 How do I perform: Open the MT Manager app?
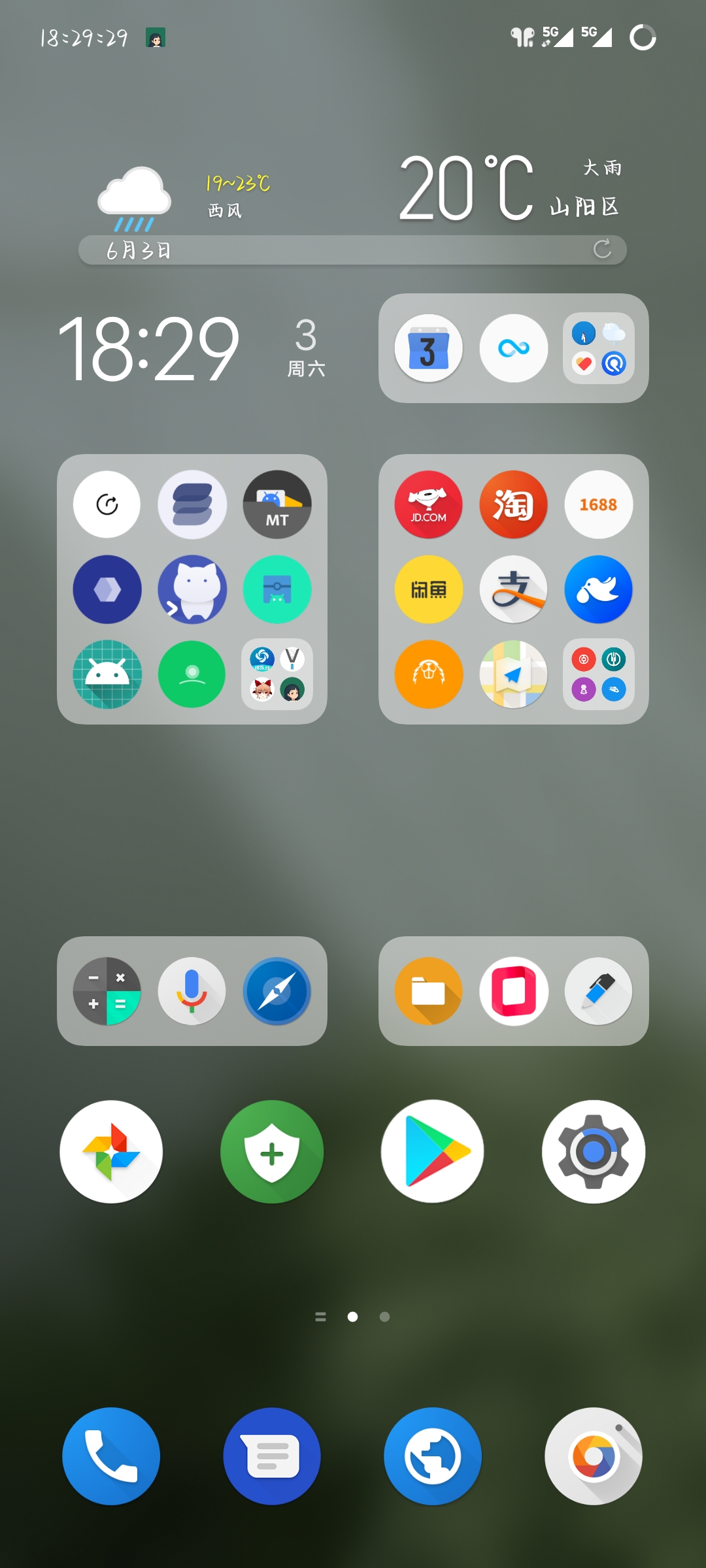(277, 504)
